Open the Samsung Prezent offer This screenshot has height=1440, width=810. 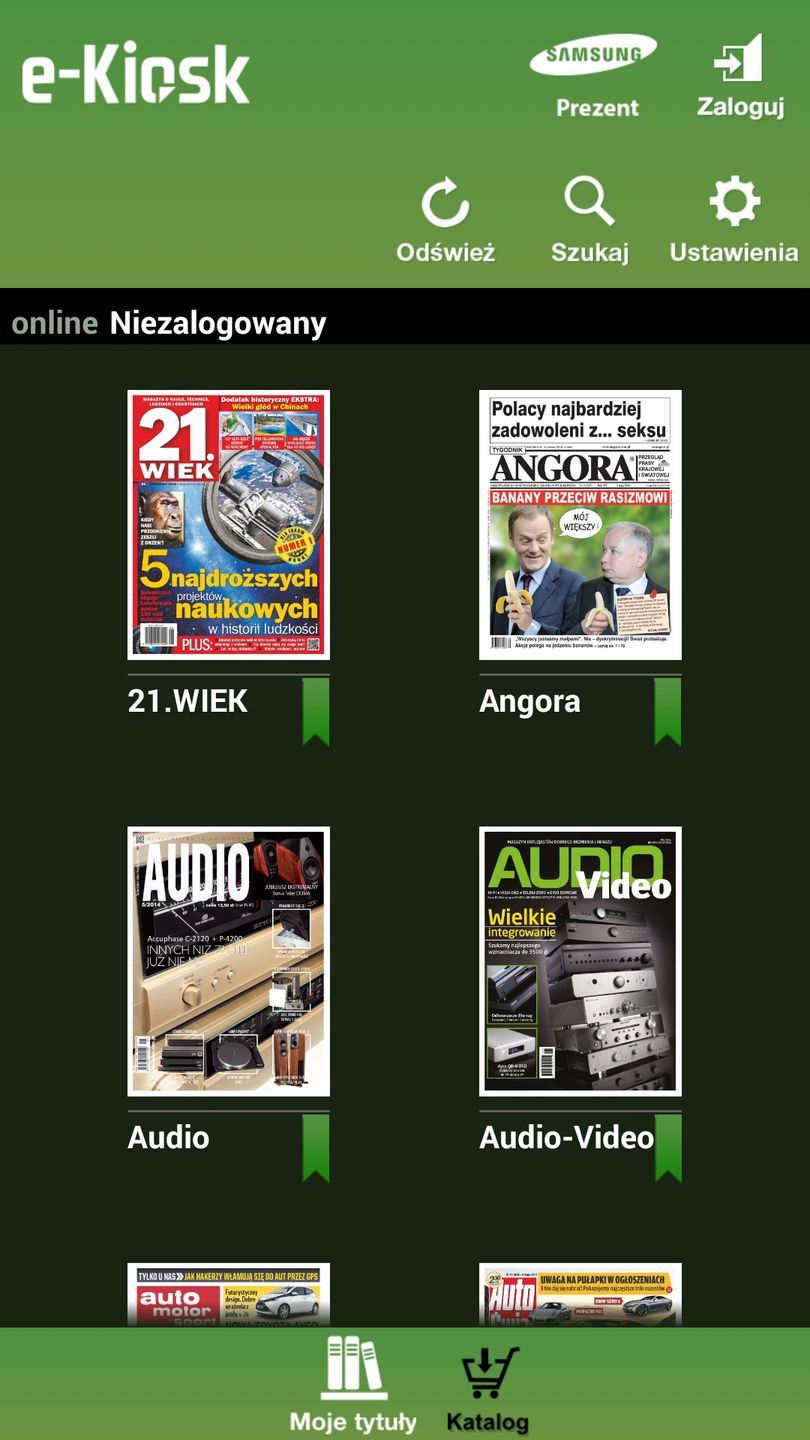click(x=595, y=76)
